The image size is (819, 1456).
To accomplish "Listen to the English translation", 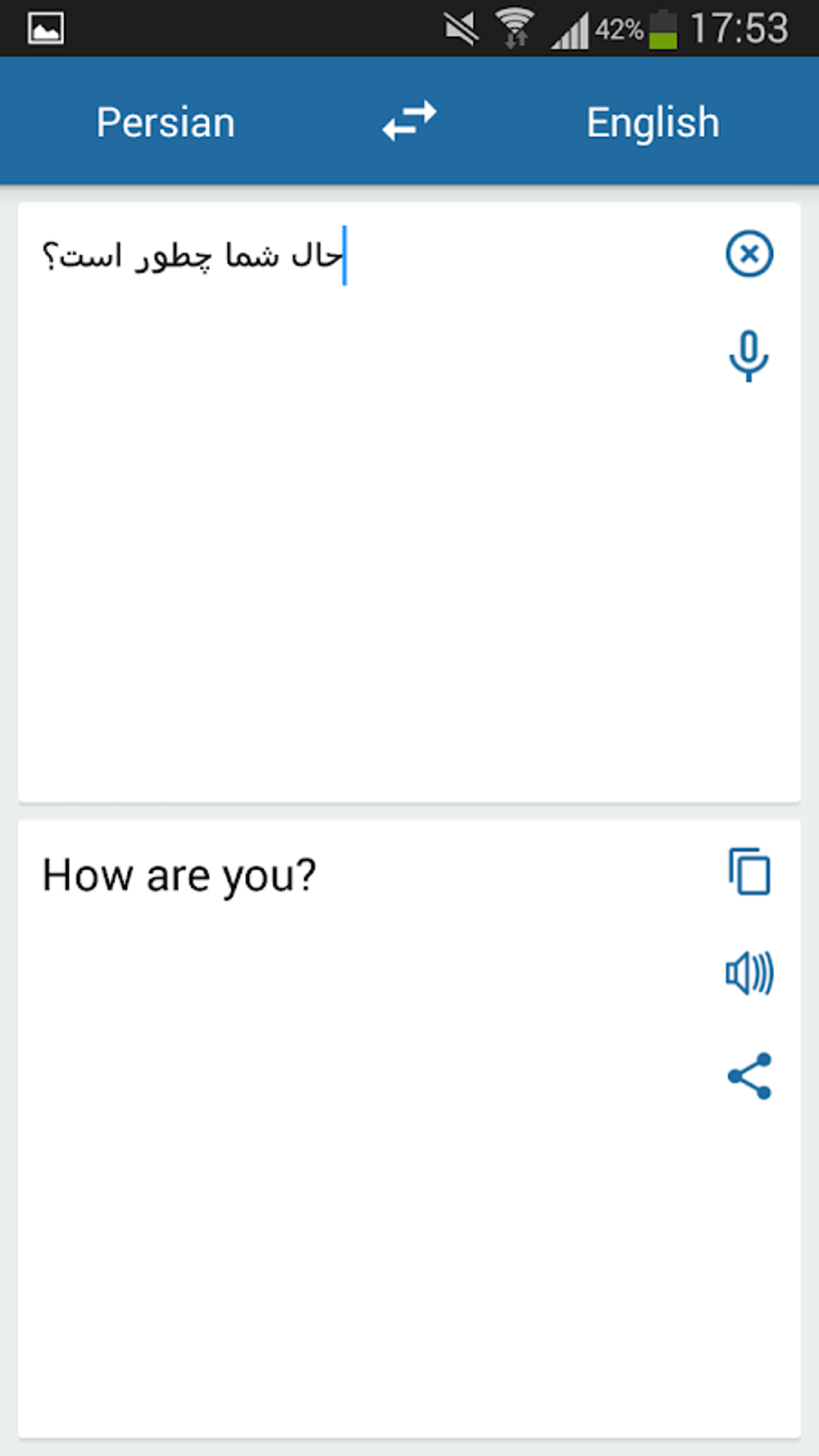I will (x=749, y=973).
